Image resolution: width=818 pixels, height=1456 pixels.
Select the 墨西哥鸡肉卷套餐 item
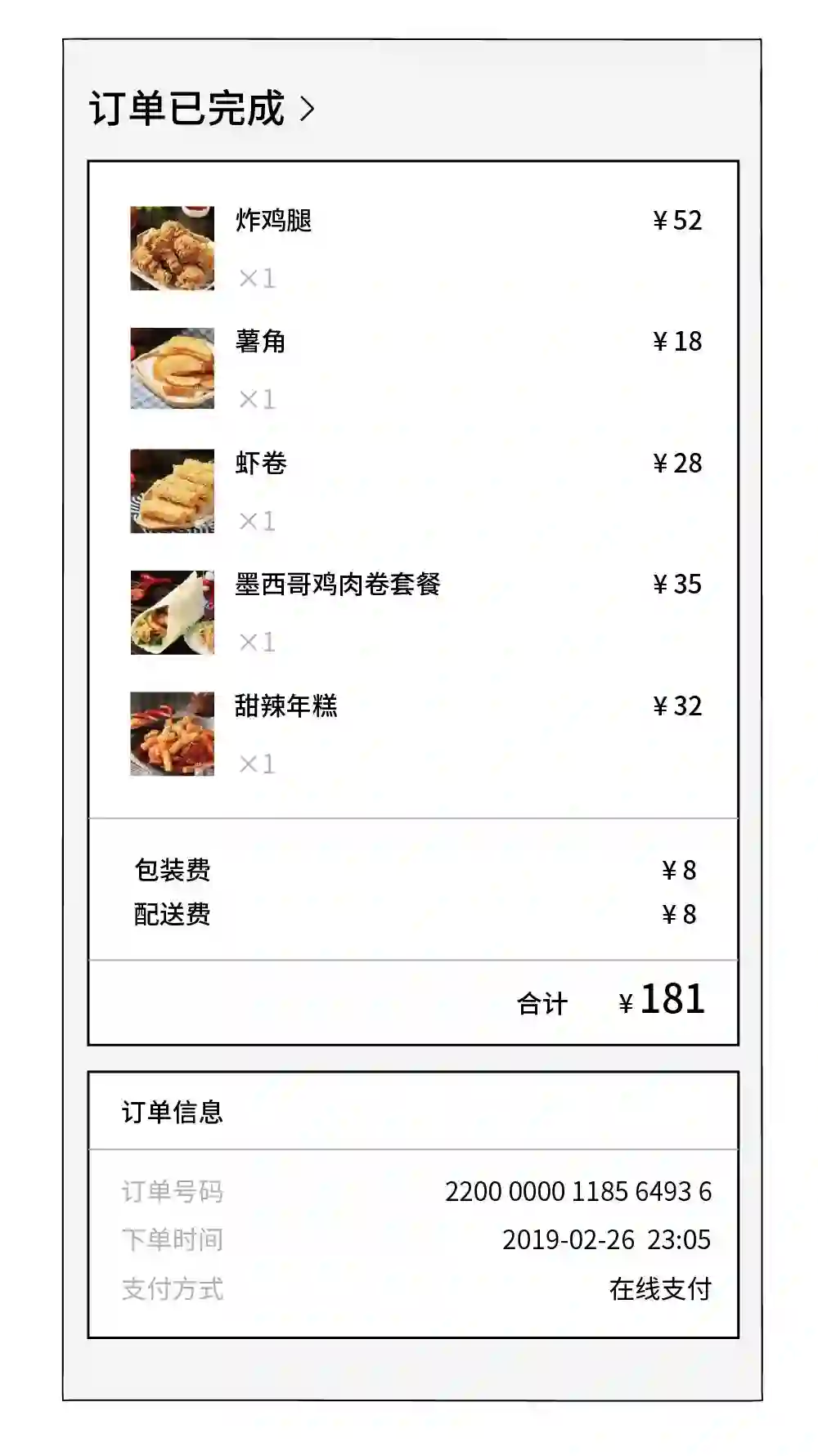[337, 585]
